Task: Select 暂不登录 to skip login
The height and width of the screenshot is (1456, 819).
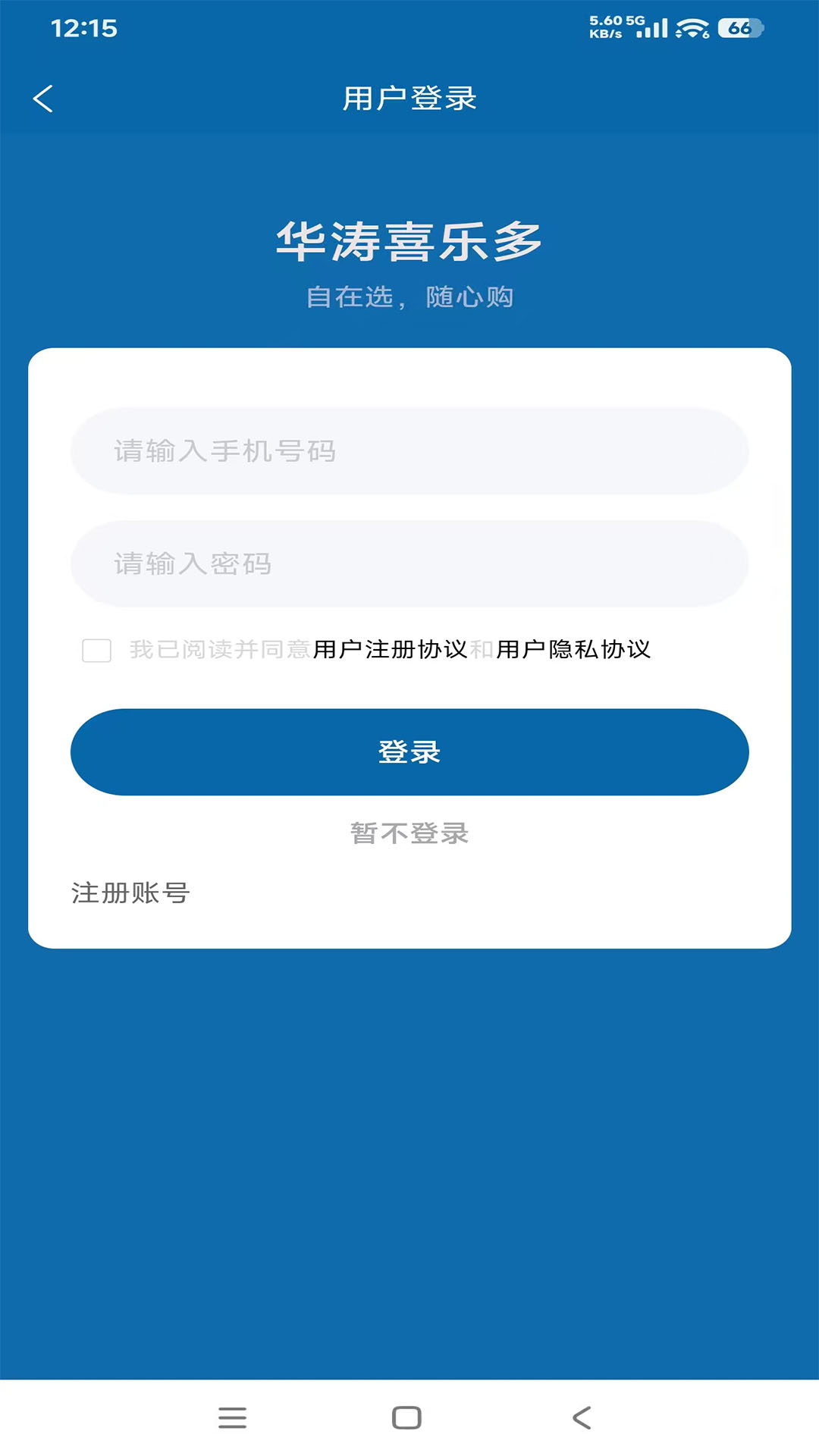Action: (409, 833)
